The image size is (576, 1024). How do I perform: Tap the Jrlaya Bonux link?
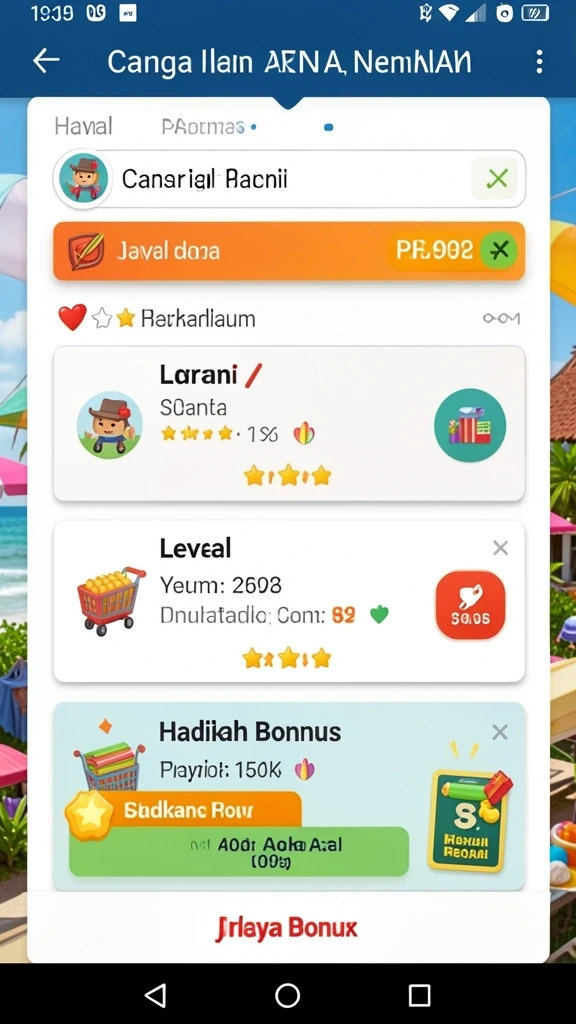pyautogui.click(x=286, y=928)
